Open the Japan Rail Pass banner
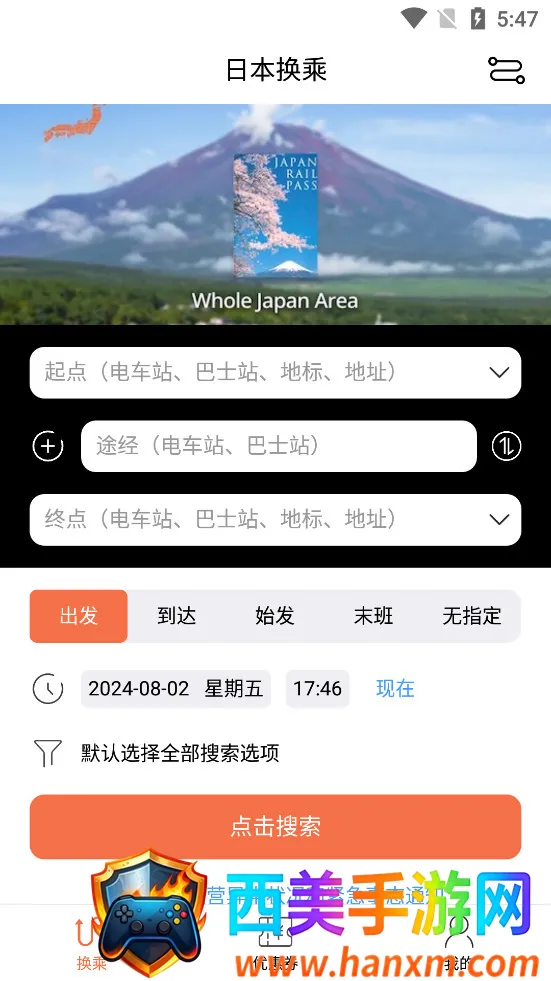Viewport: 551px width, 981px height. [x=275, y=214]
